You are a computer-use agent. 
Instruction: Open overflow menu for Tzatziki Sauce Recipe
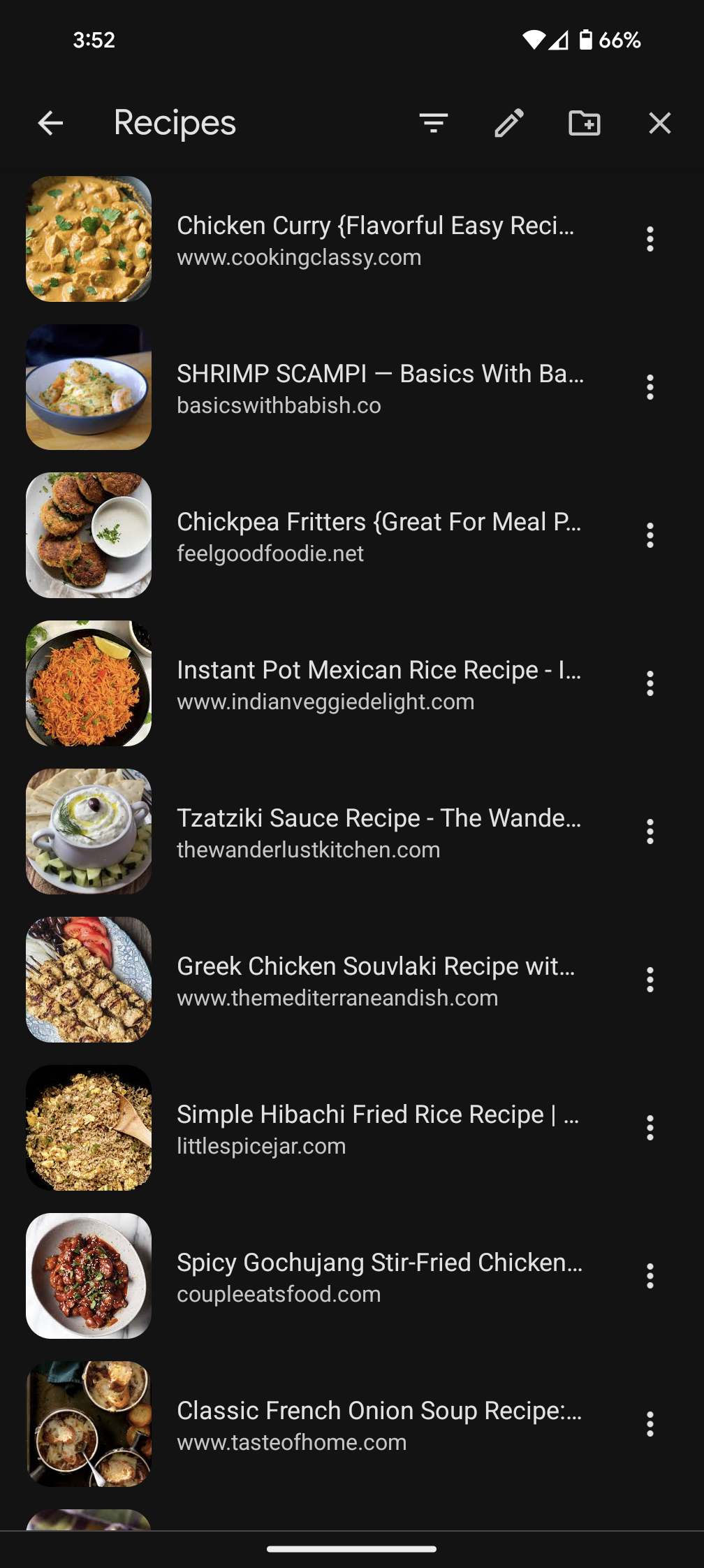(x=650, y=832)
